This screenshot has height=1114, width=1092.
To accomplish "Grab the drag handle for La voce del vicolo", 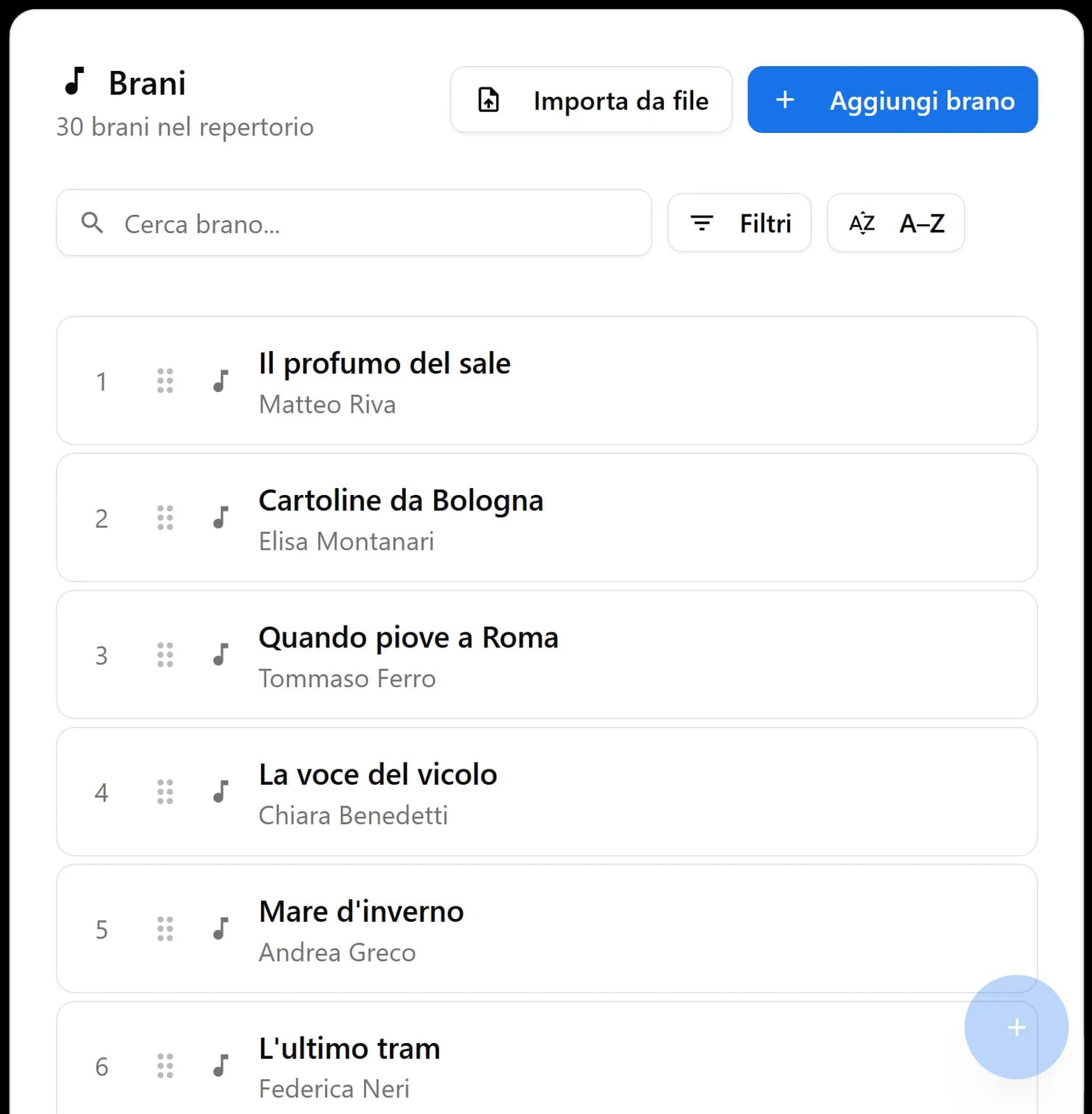I will tap(165, 792).
